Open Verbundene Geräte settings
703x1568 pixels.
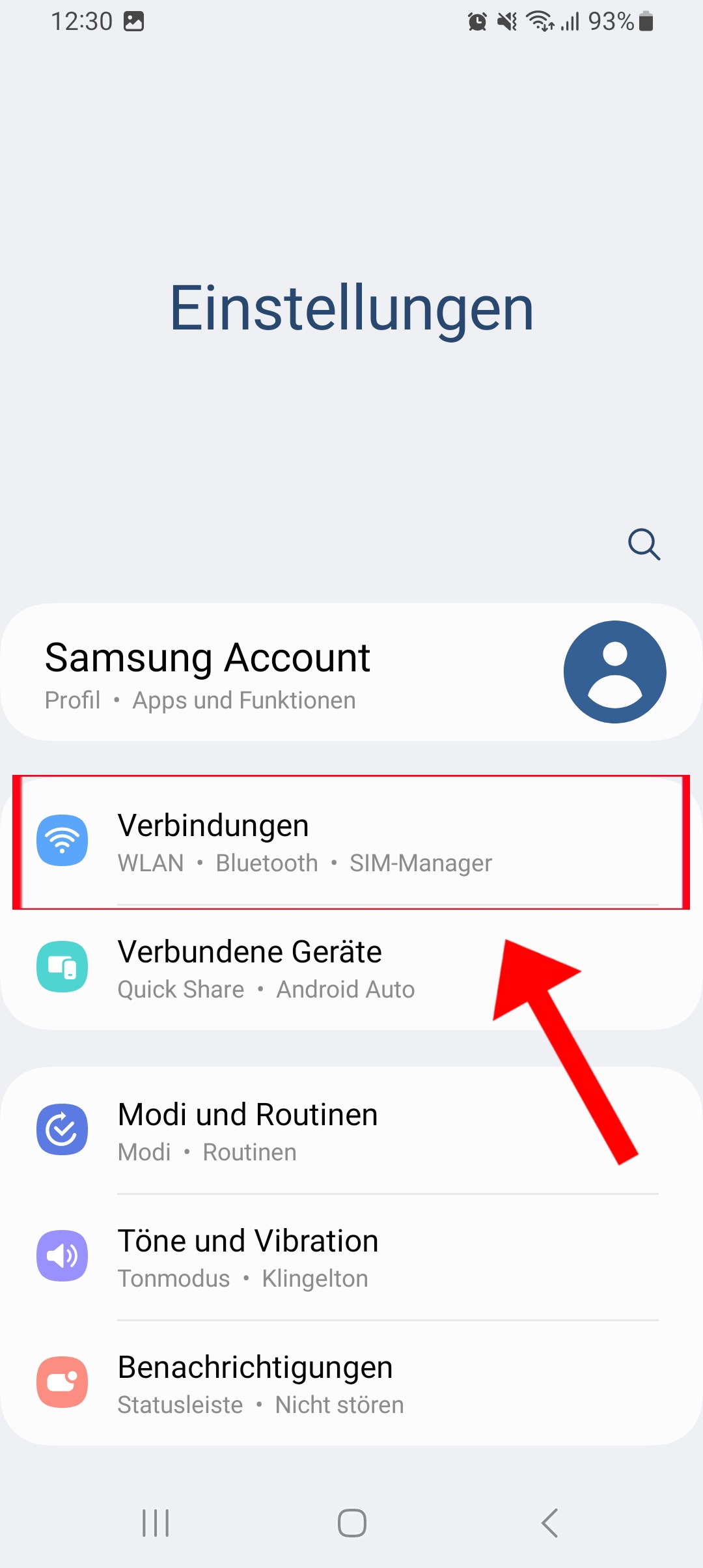(351, 969)
